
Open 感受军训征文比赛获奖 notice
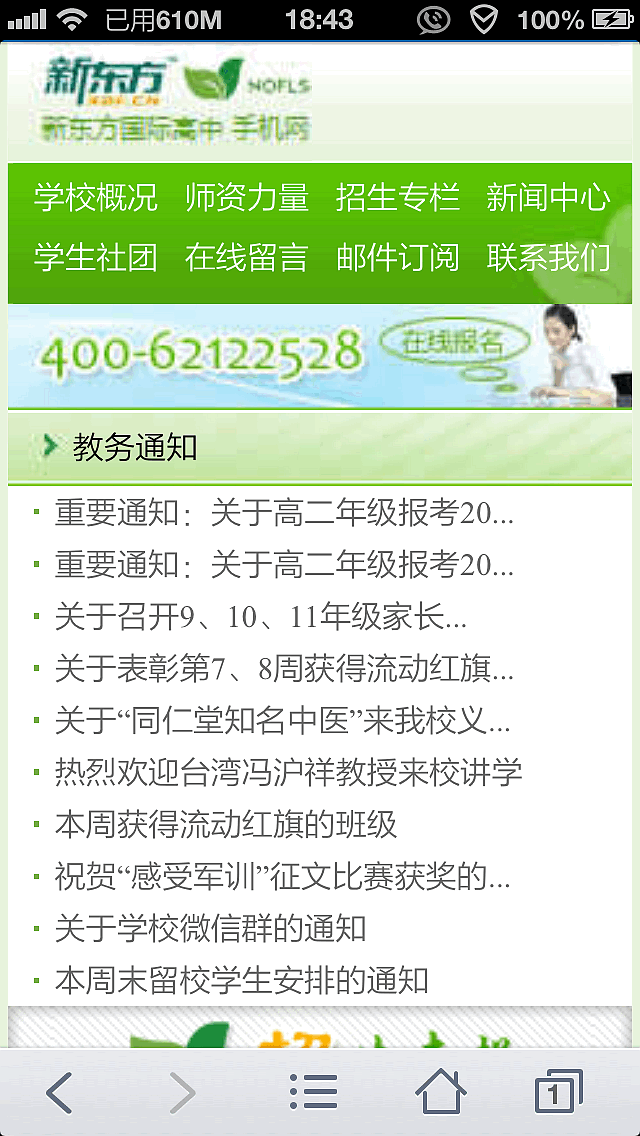[x=282, y=877]
